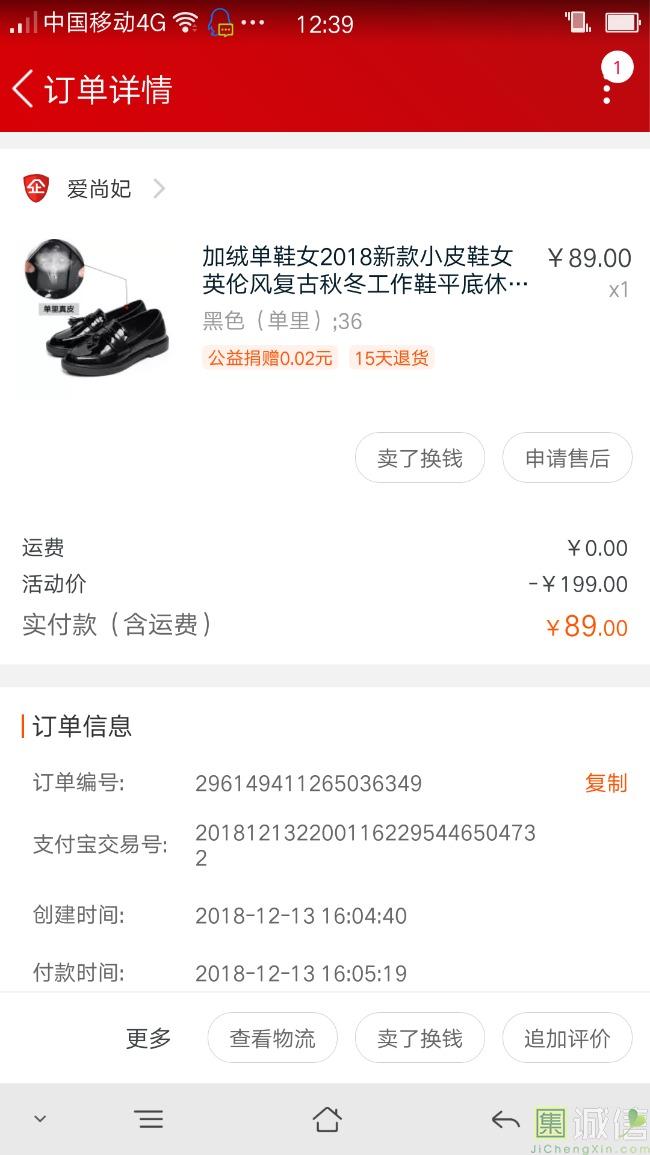
Task: Tap 更多 in the bottom bar
Action: tap(148, 1038)
